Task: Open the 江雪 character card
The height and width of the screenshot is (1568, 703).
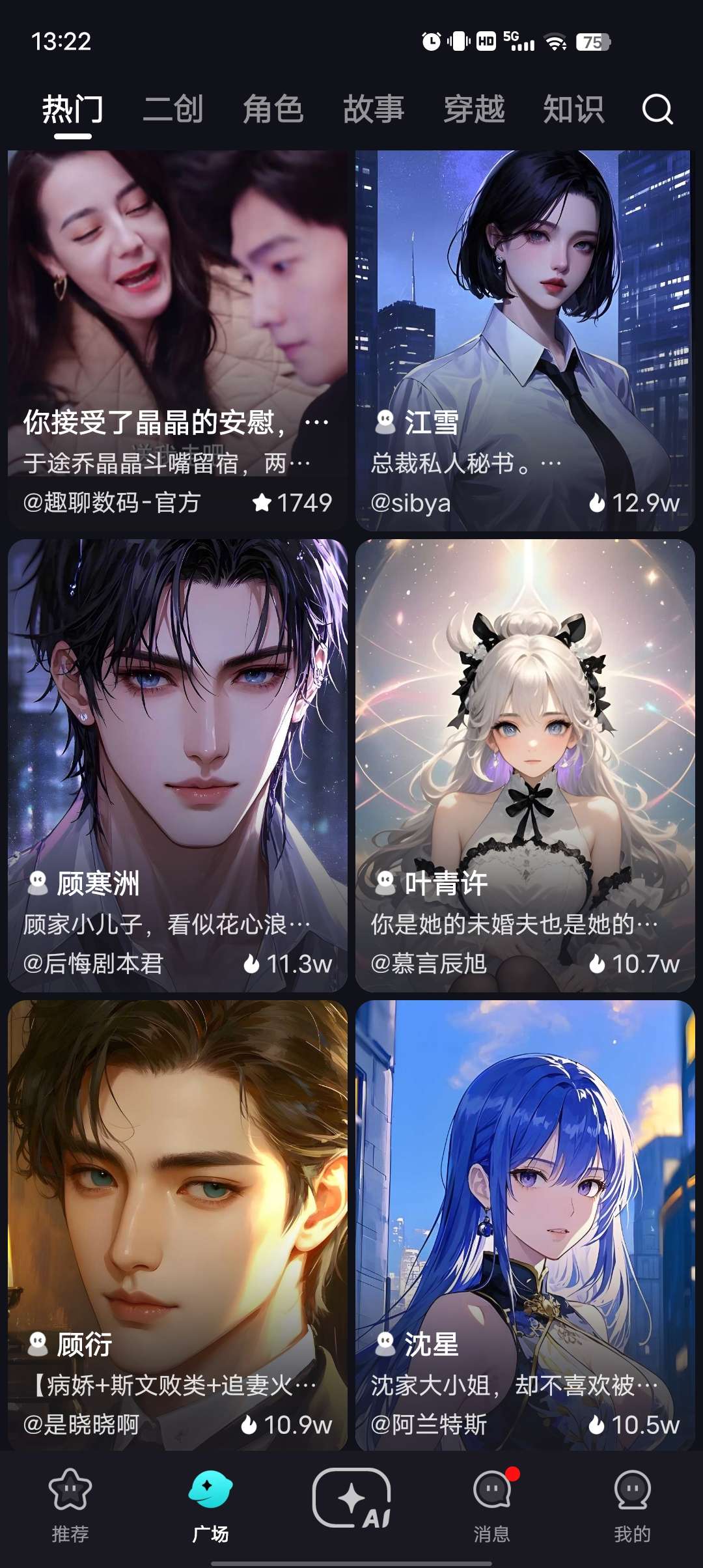Action: pyautogui.click(x=525, y=339)
